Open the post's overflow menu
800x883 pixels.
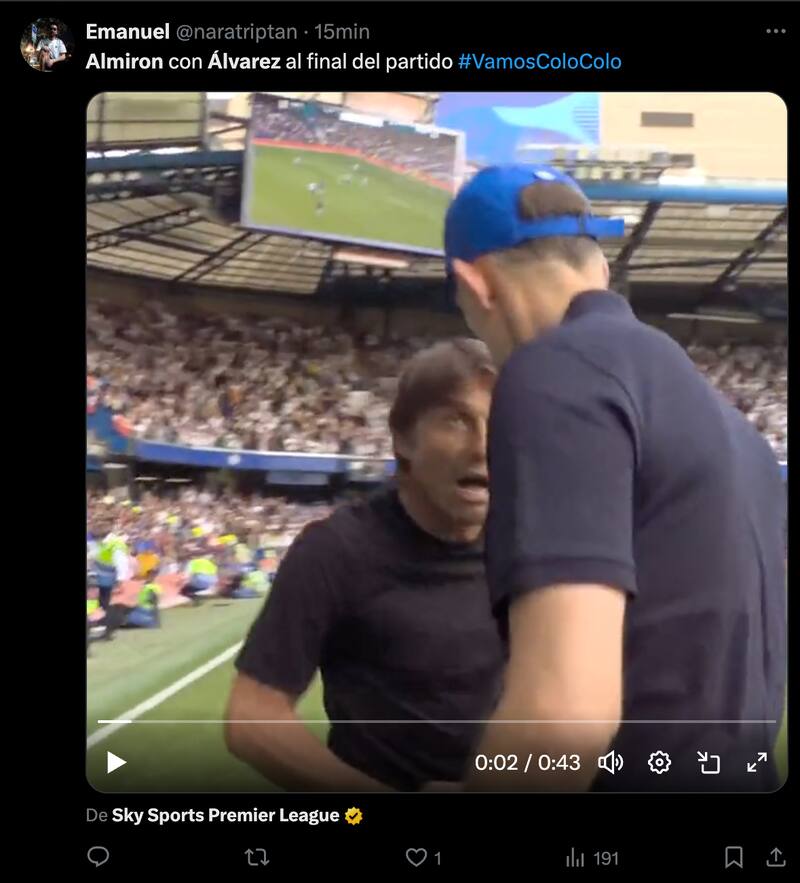tap(775, 32)
